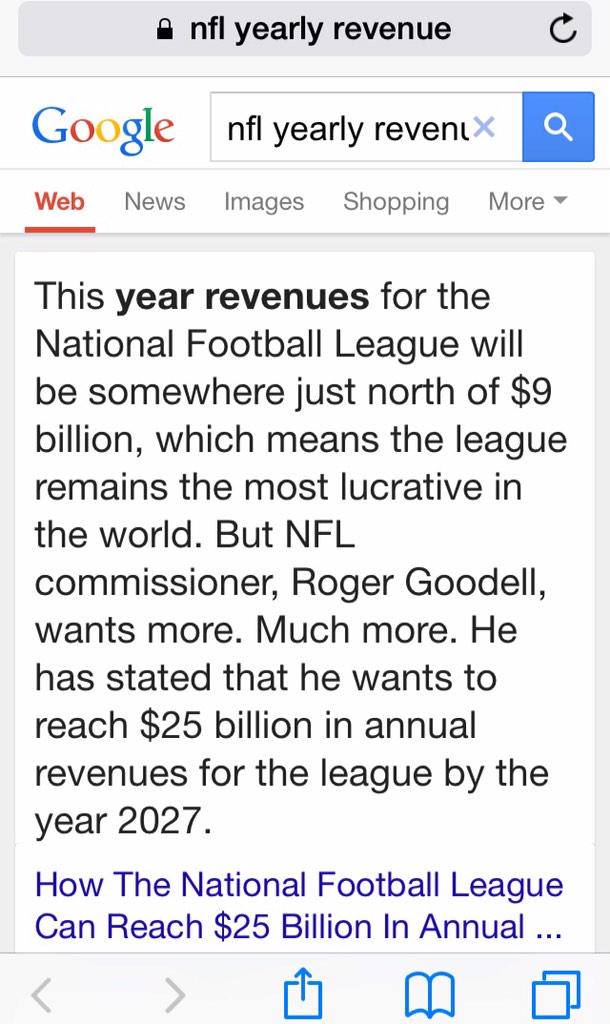Show open Safari tabs

(556, 995)
